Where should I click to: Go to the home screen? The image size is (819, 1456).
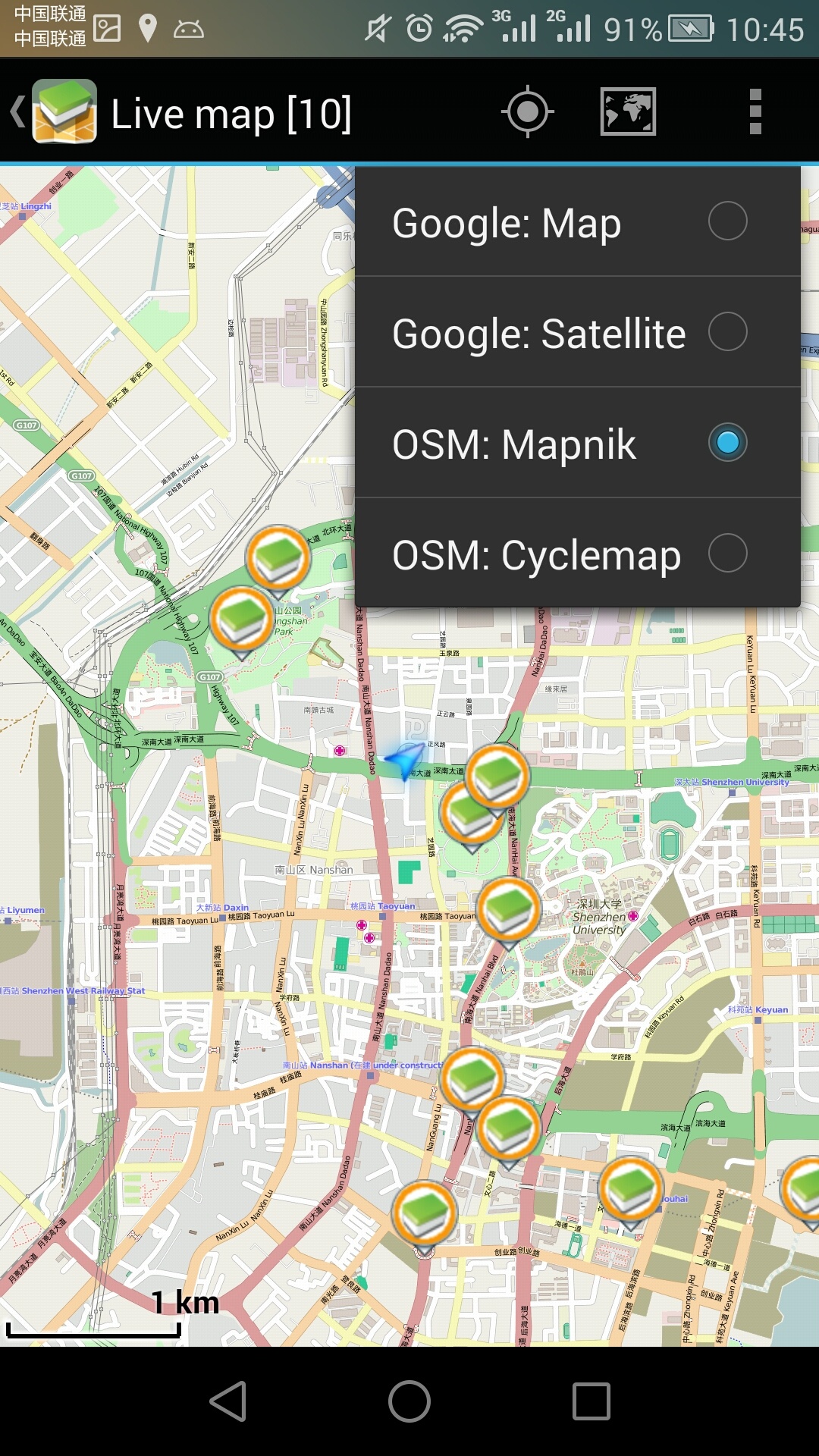click(409, 1401)
